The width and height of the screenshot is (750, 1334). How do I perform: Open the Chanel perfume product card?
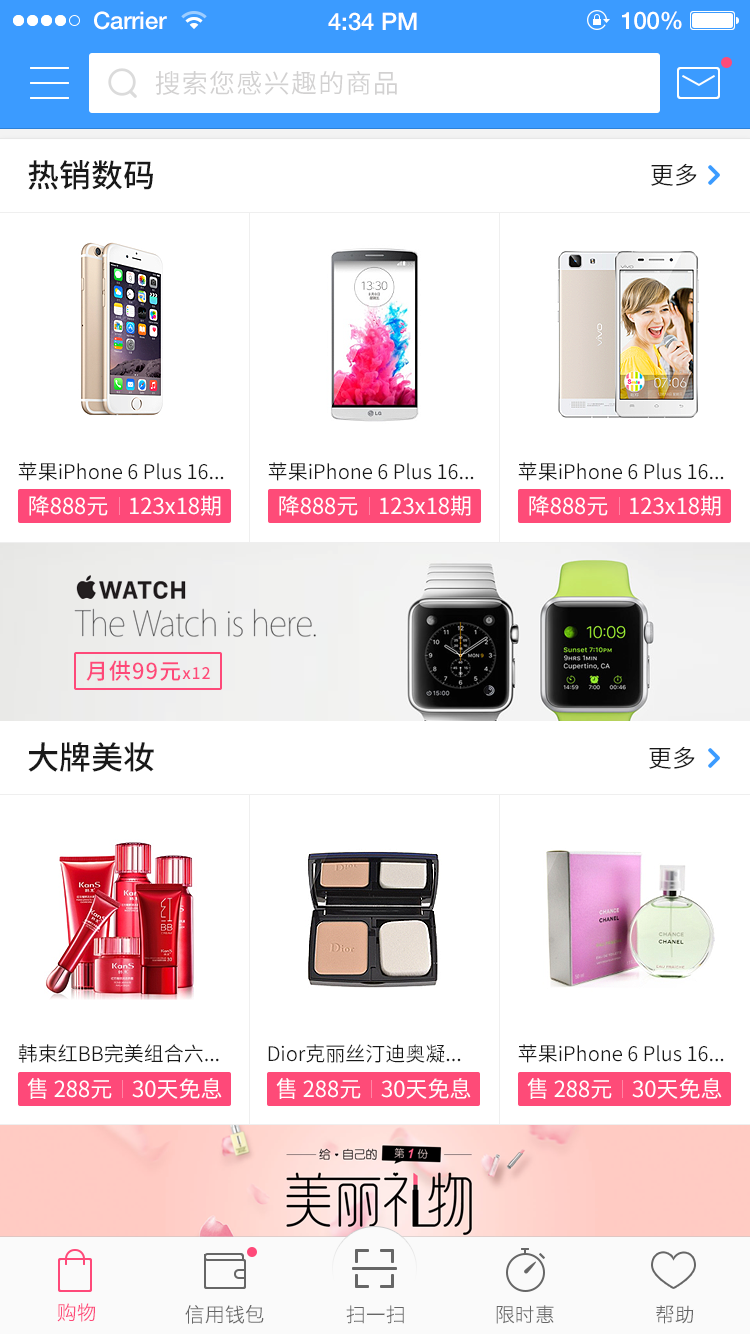[625, 959]
